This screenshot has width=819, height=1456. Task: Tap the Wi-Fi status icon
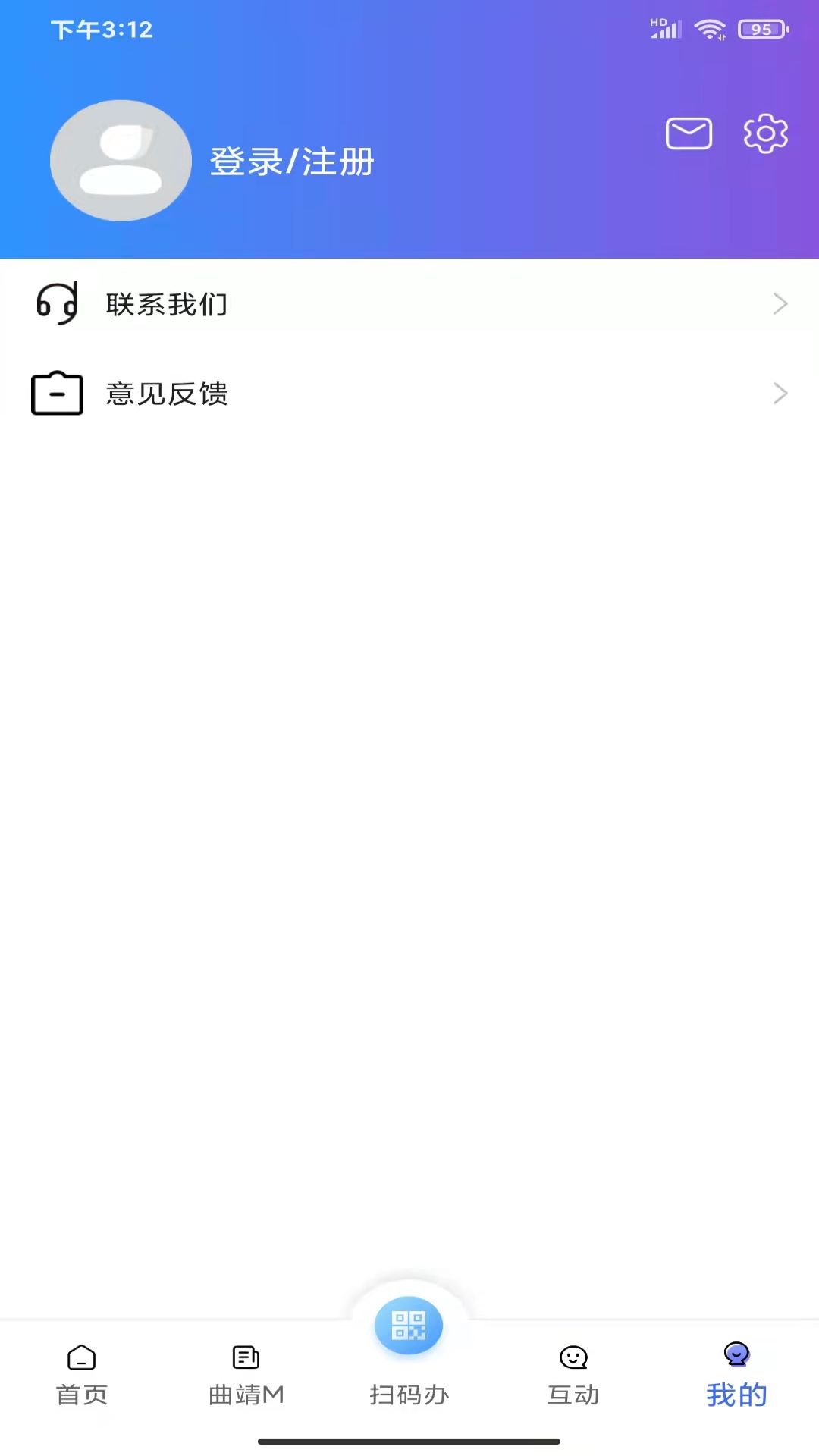[711, 29]
